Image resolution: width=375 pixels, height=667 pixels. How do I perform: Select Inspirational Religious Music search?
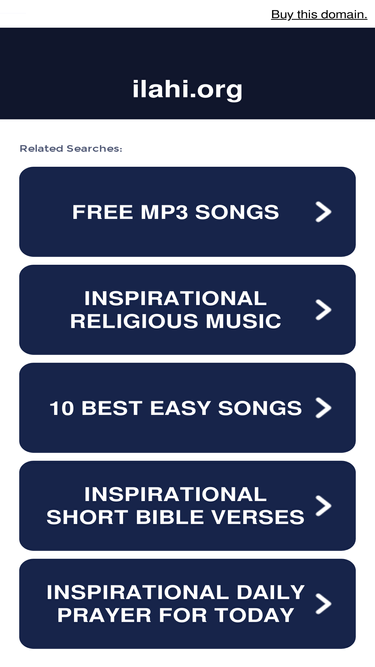pos(188,310)
